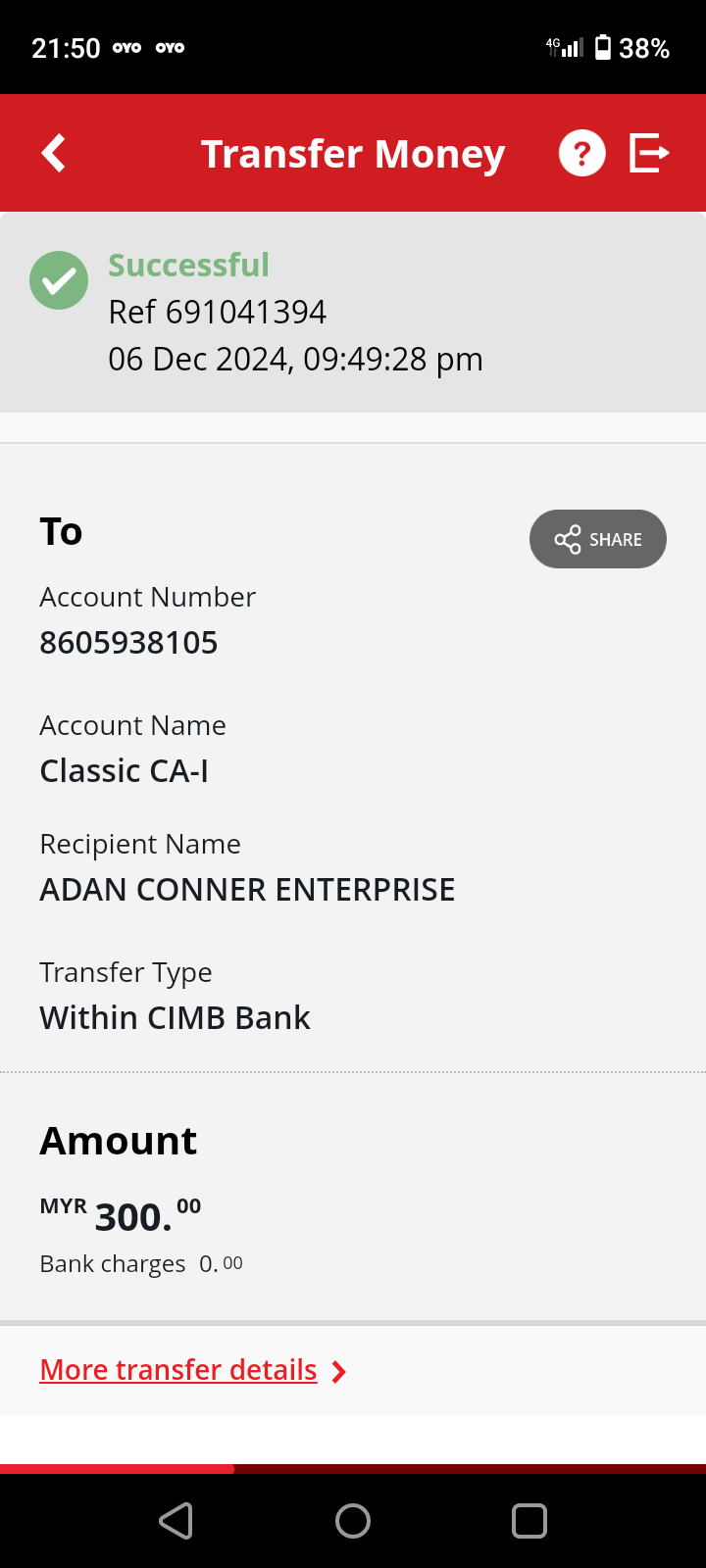Tap the system back button
Viewport: 706px width, 1568px height.
176,1521
